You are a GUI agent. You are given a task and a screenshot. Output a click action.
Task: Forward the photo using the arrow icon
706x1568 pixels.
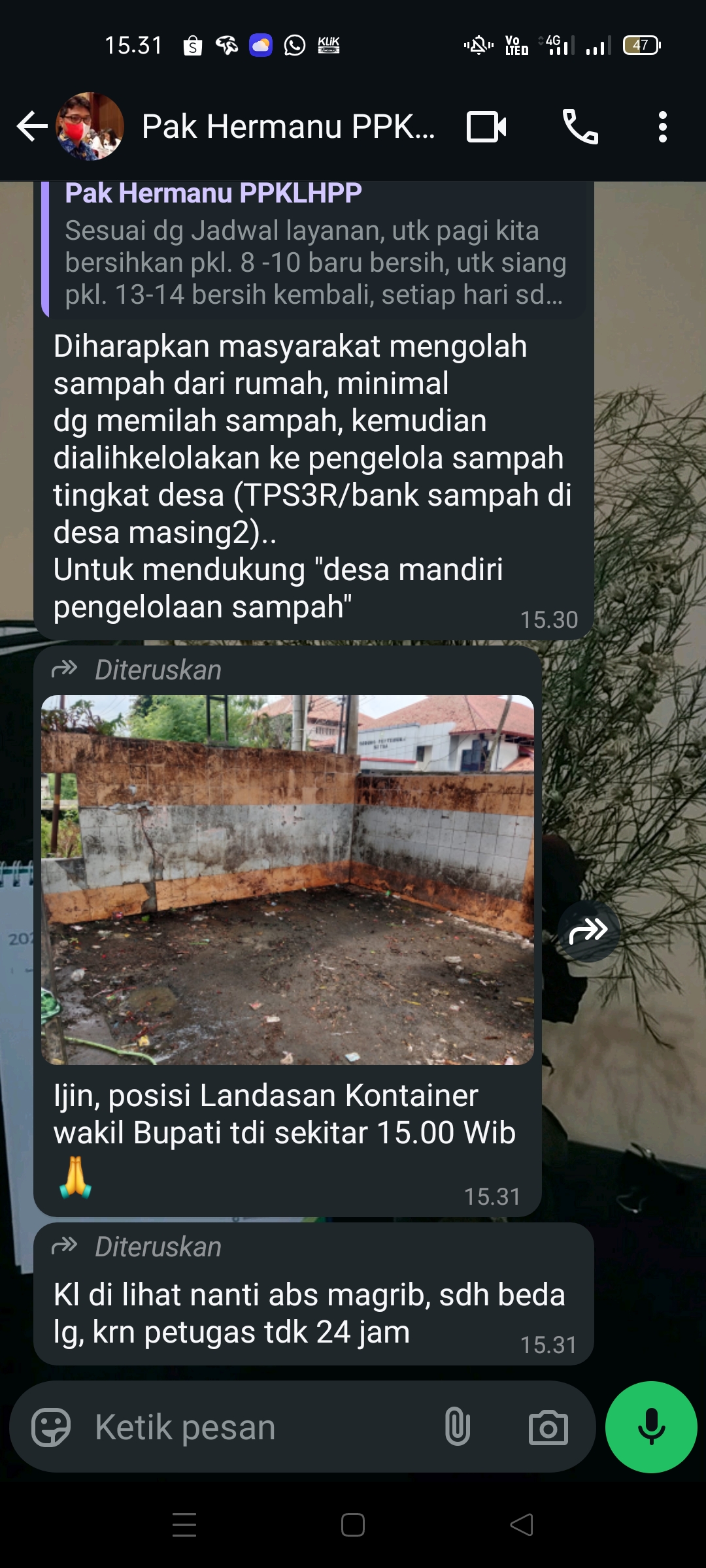point(588,931)
